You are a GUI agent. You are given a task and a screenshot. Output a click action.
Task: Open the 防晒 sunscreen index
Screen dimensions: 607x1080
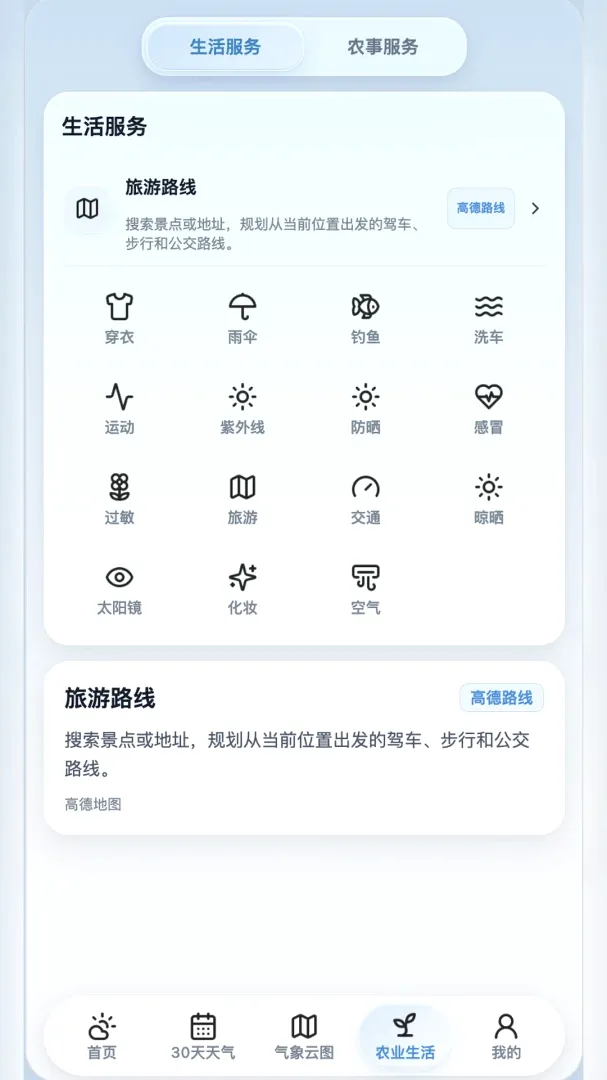point(365,409)
